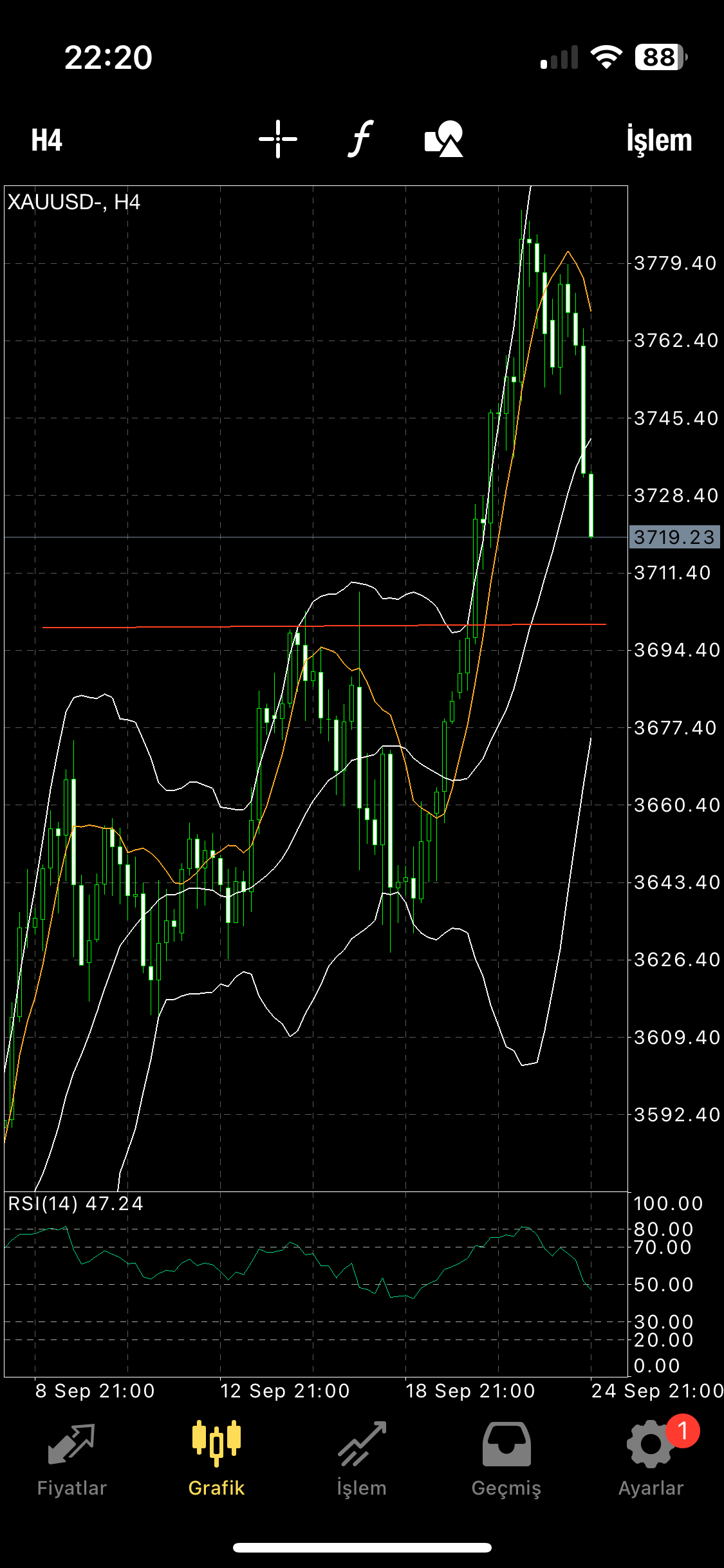Change the H4 timeframe selector
The width and height of the screenshot is (724, 1568).
click(x=47, y=140)
